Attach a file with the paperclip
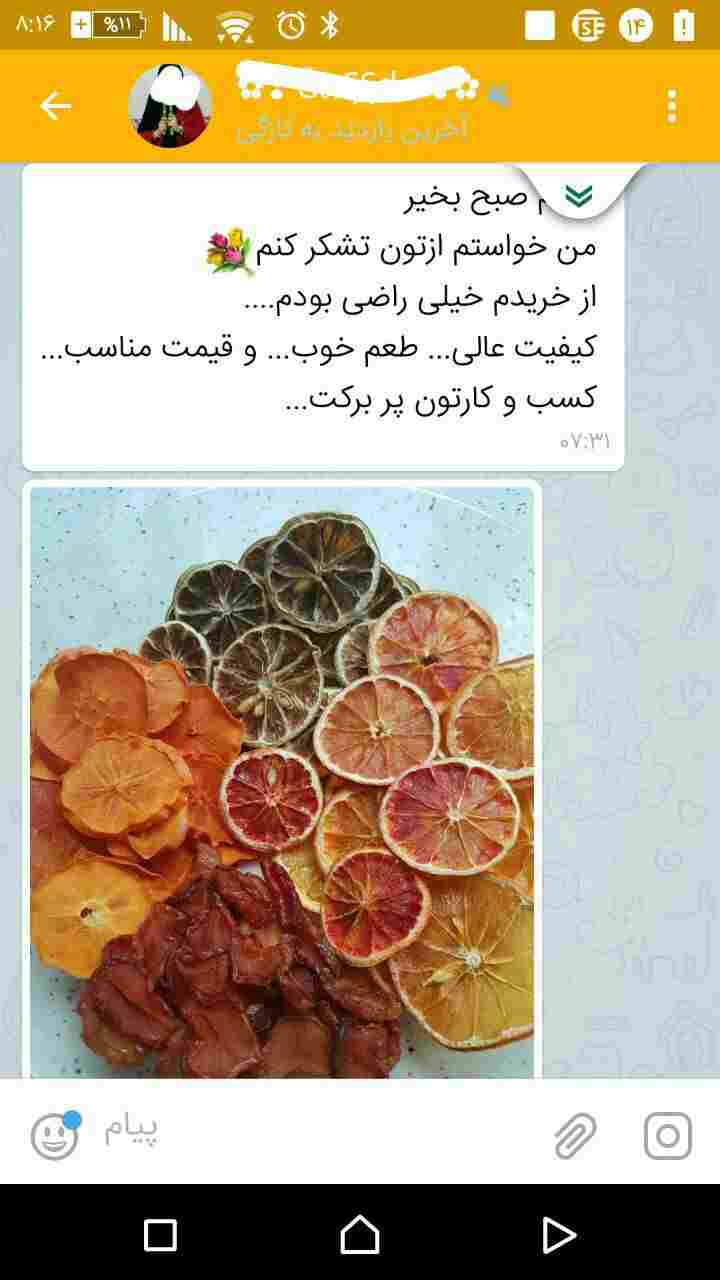This screenshot has height=1280, width=720. click(575, 1136)
